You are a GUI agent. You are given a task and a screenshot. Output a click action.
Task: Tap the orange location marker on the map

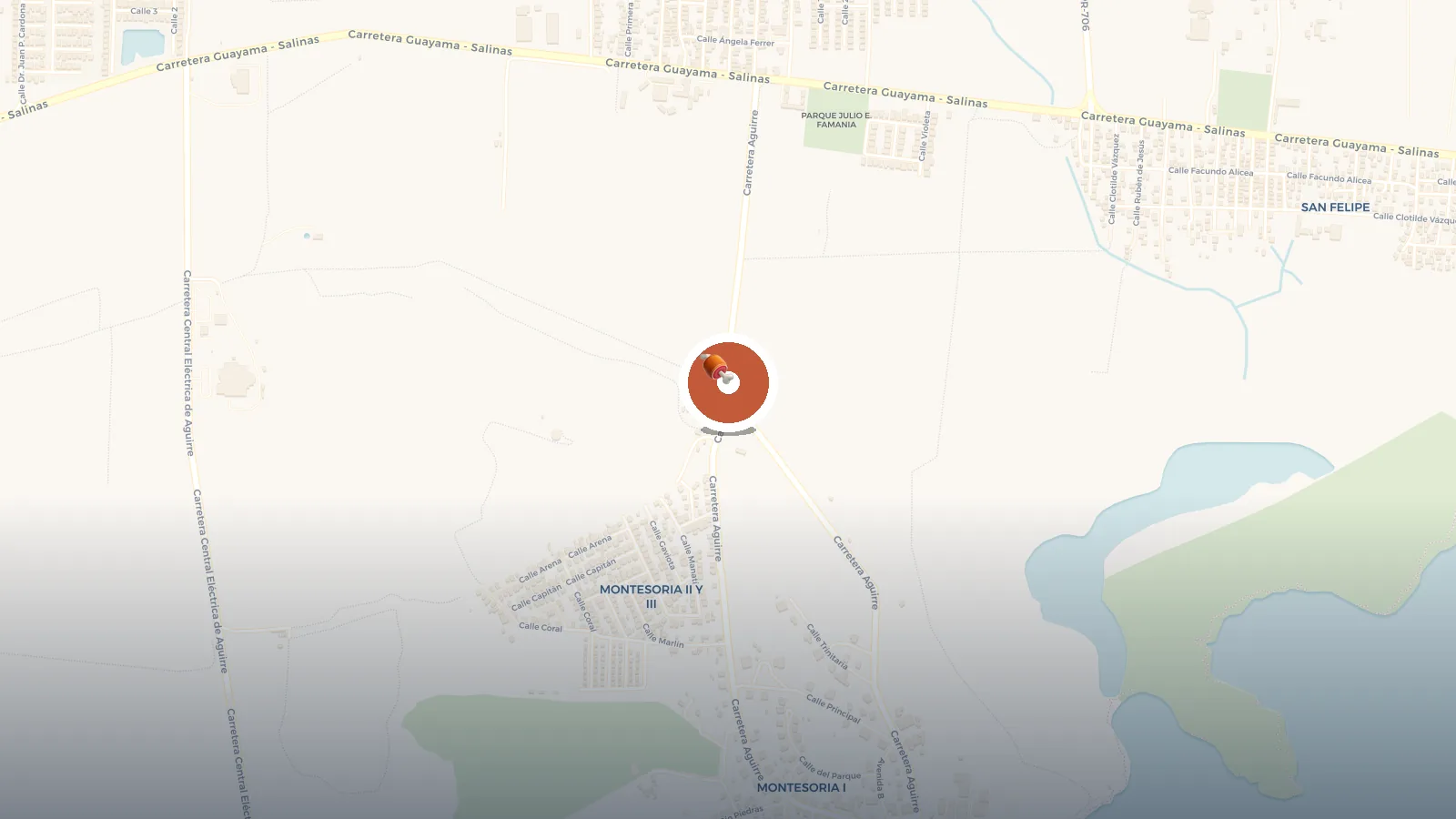[x=728, y=383]
